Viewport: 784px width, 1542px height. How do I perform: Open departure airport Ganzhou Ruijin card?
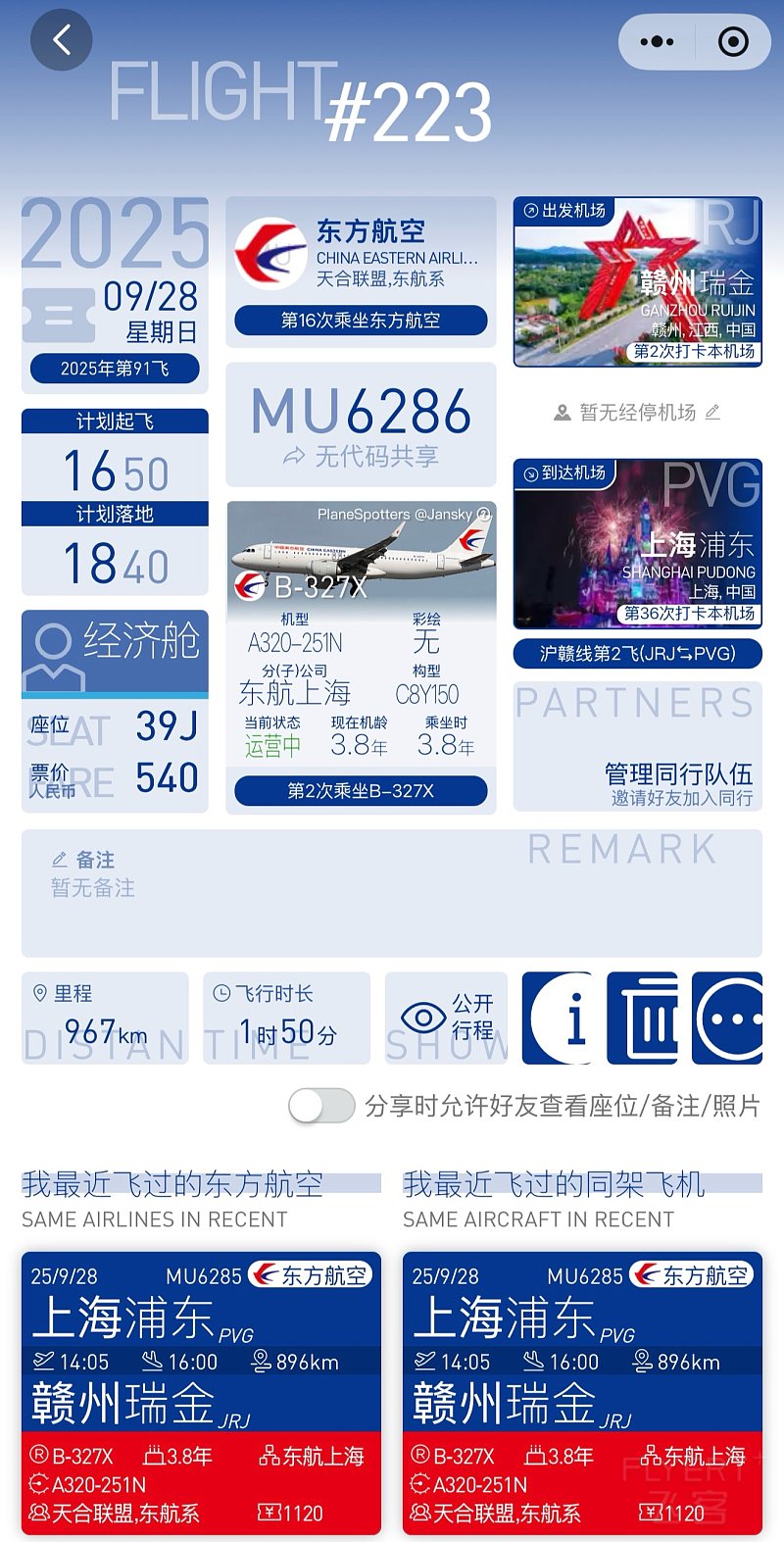click(x=637, y=282)
